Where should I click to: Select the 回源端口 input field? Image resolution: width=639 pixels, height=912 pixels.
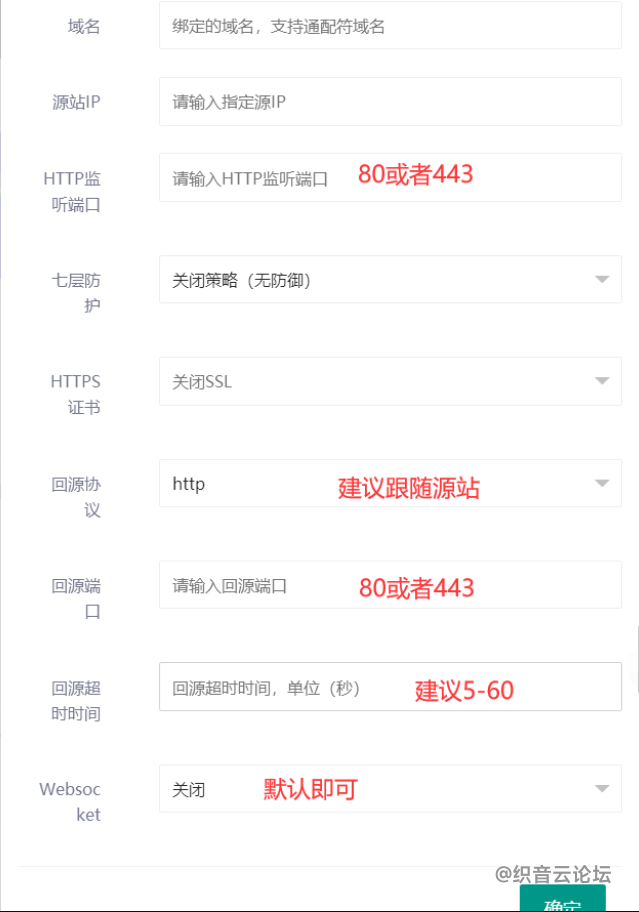(390, 585)
